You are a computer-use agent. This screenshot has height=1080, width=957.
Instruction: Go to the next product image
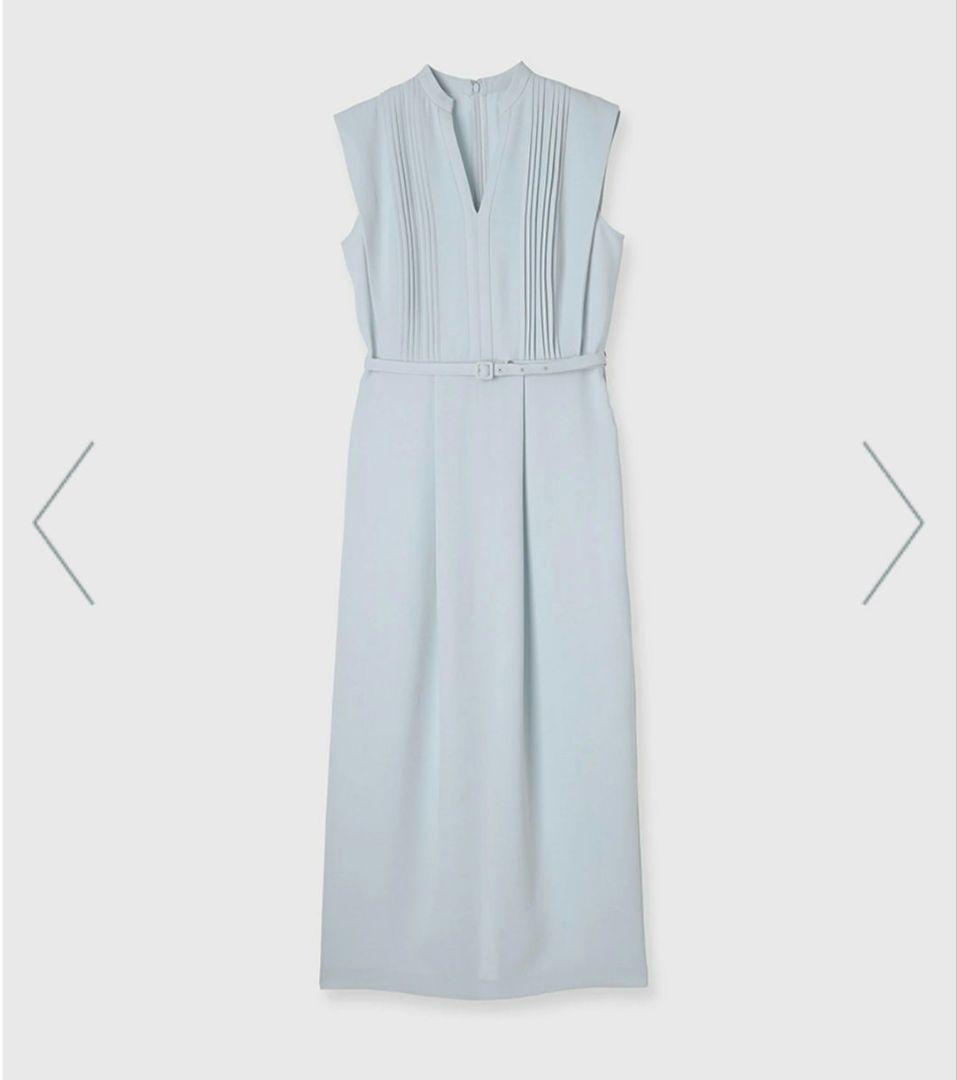click(892, 522)
